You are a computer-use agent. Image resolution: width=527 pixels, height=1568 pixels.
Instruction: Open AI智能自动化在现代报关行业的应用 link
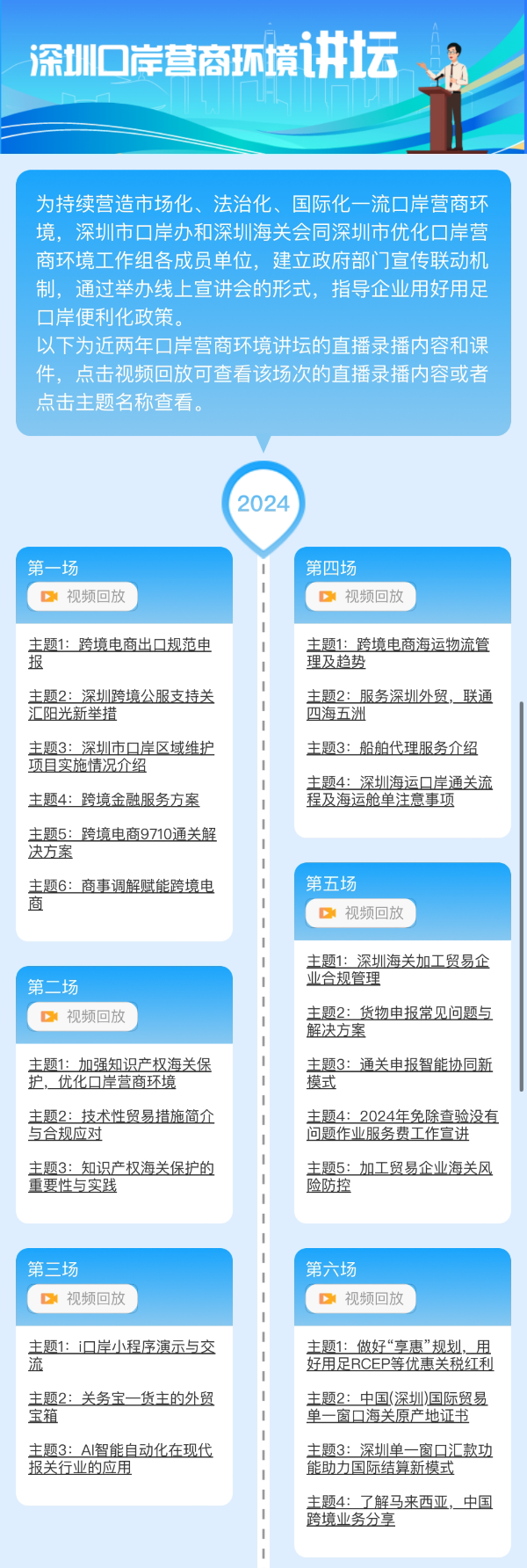[x=119, y=1458]
